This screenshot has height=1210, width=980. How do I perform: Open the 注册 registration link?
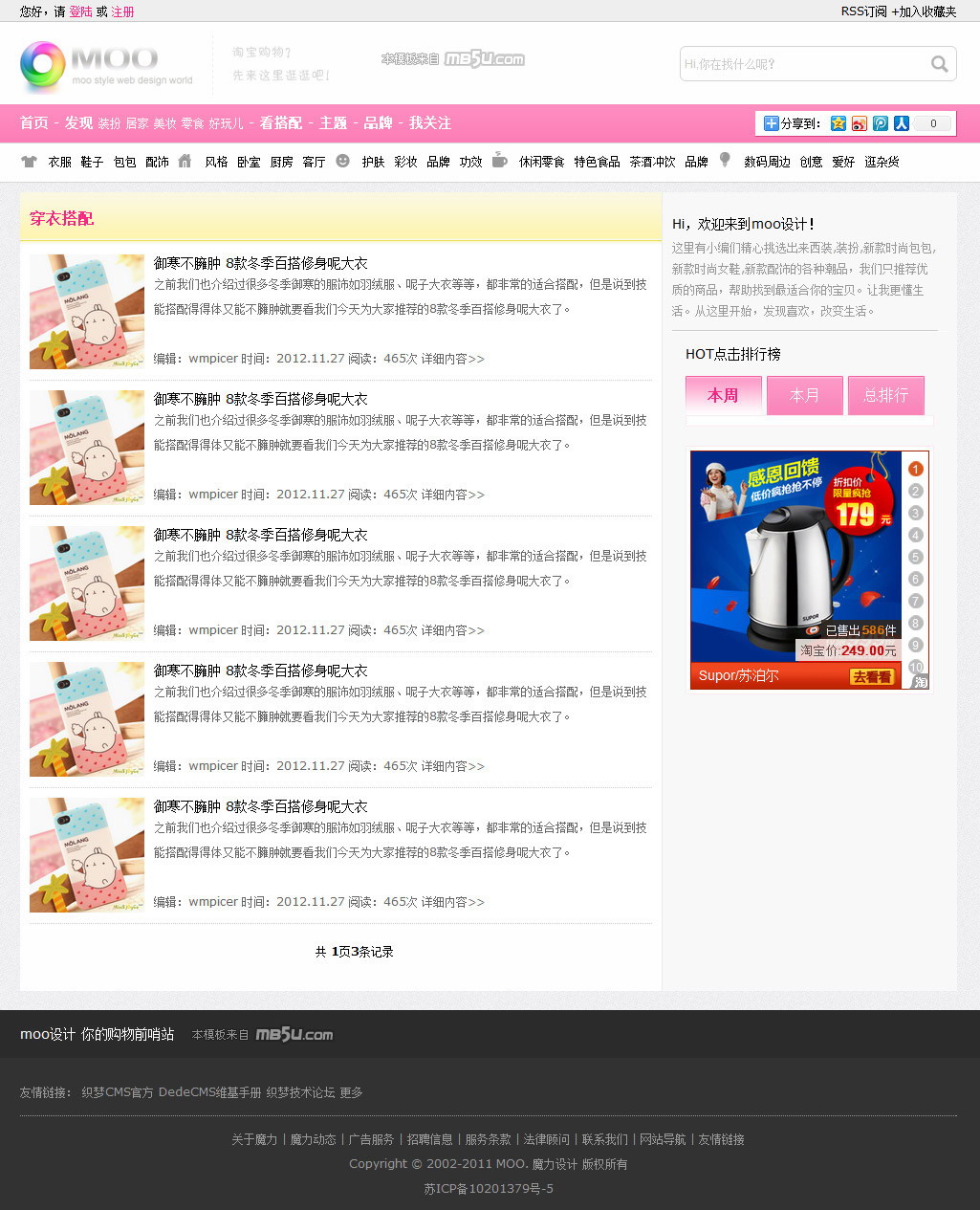coord(122,11)
